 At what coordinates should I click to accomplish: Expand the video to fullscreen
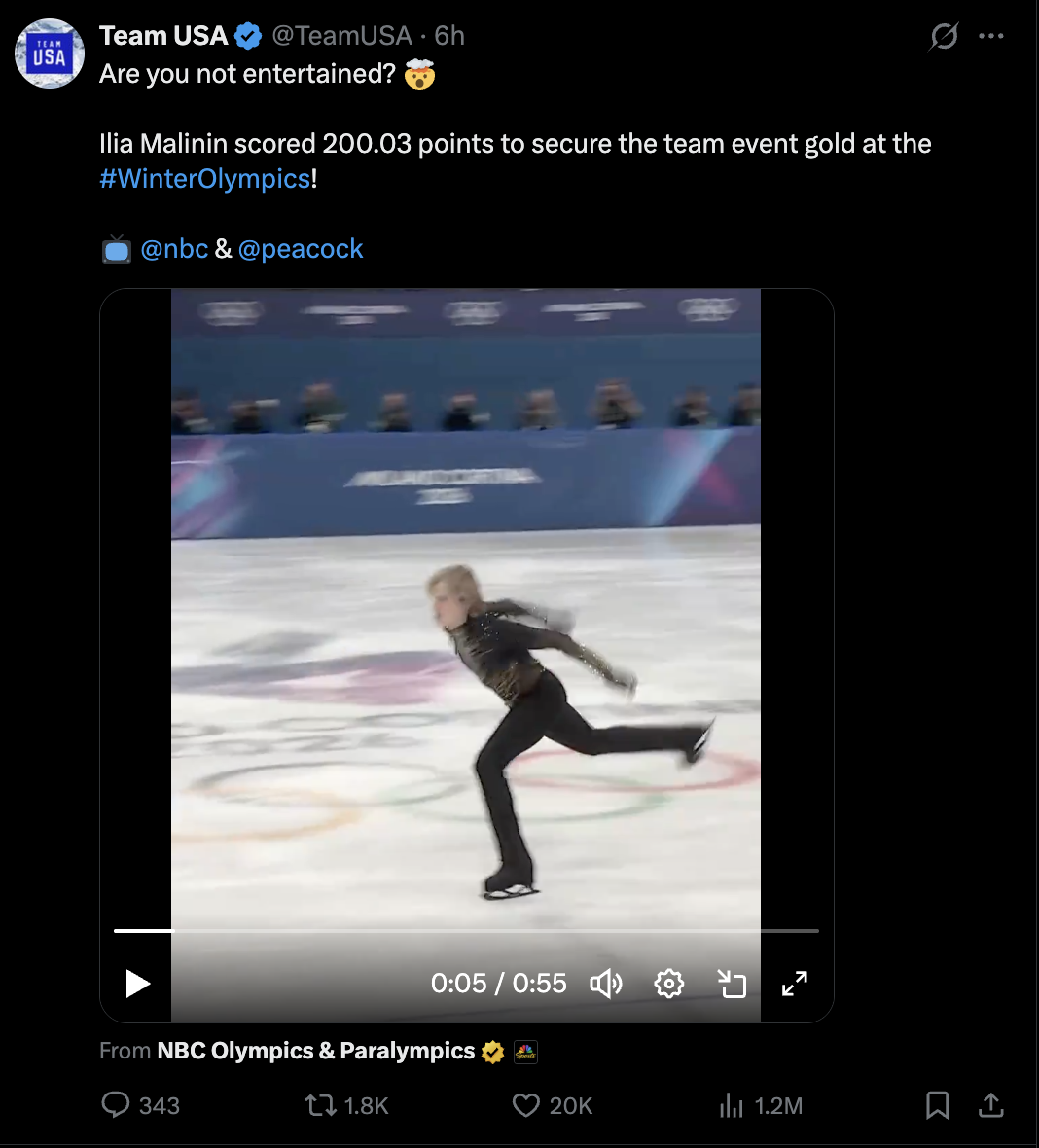point(795,984)
